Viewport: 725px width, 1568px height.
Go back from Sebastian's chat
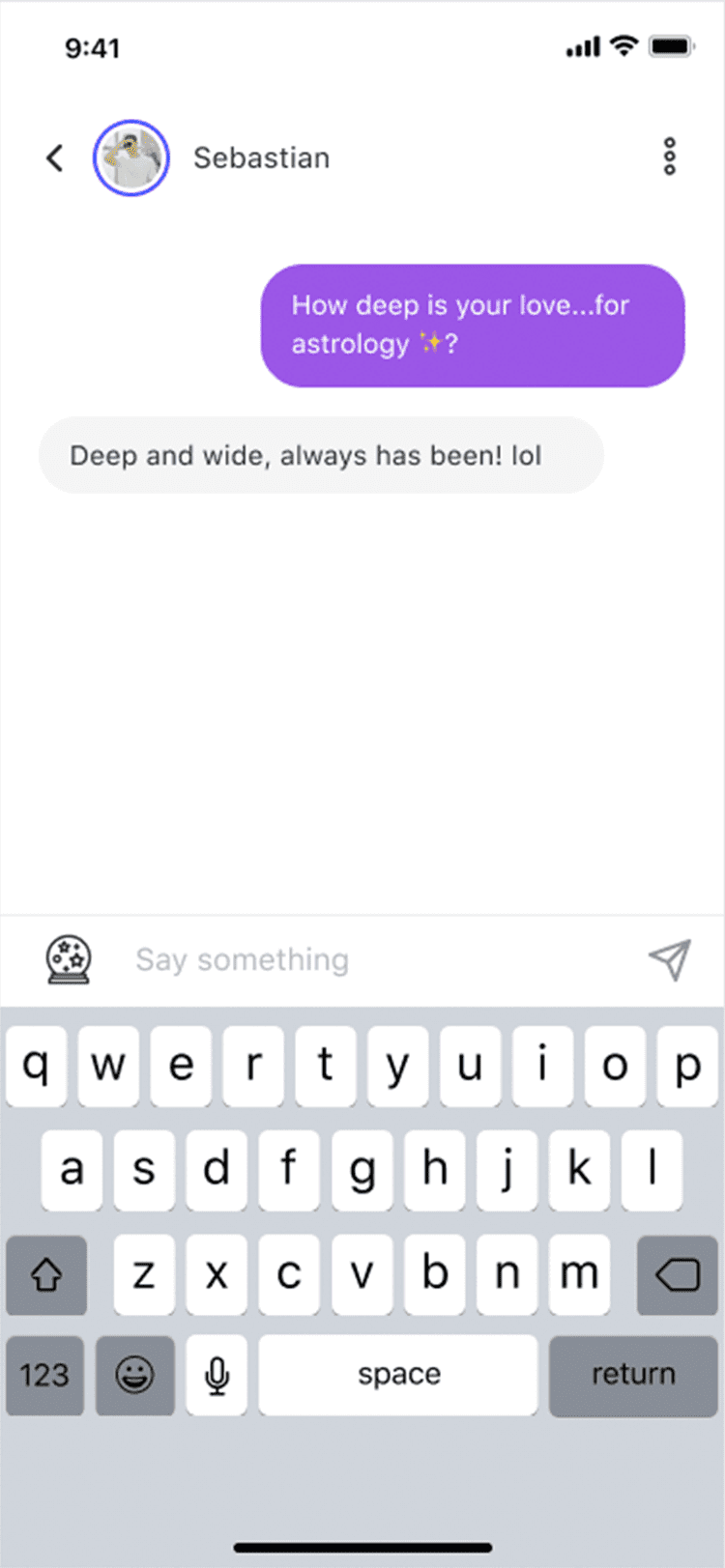pyautogui.click(x=55, y=157)
